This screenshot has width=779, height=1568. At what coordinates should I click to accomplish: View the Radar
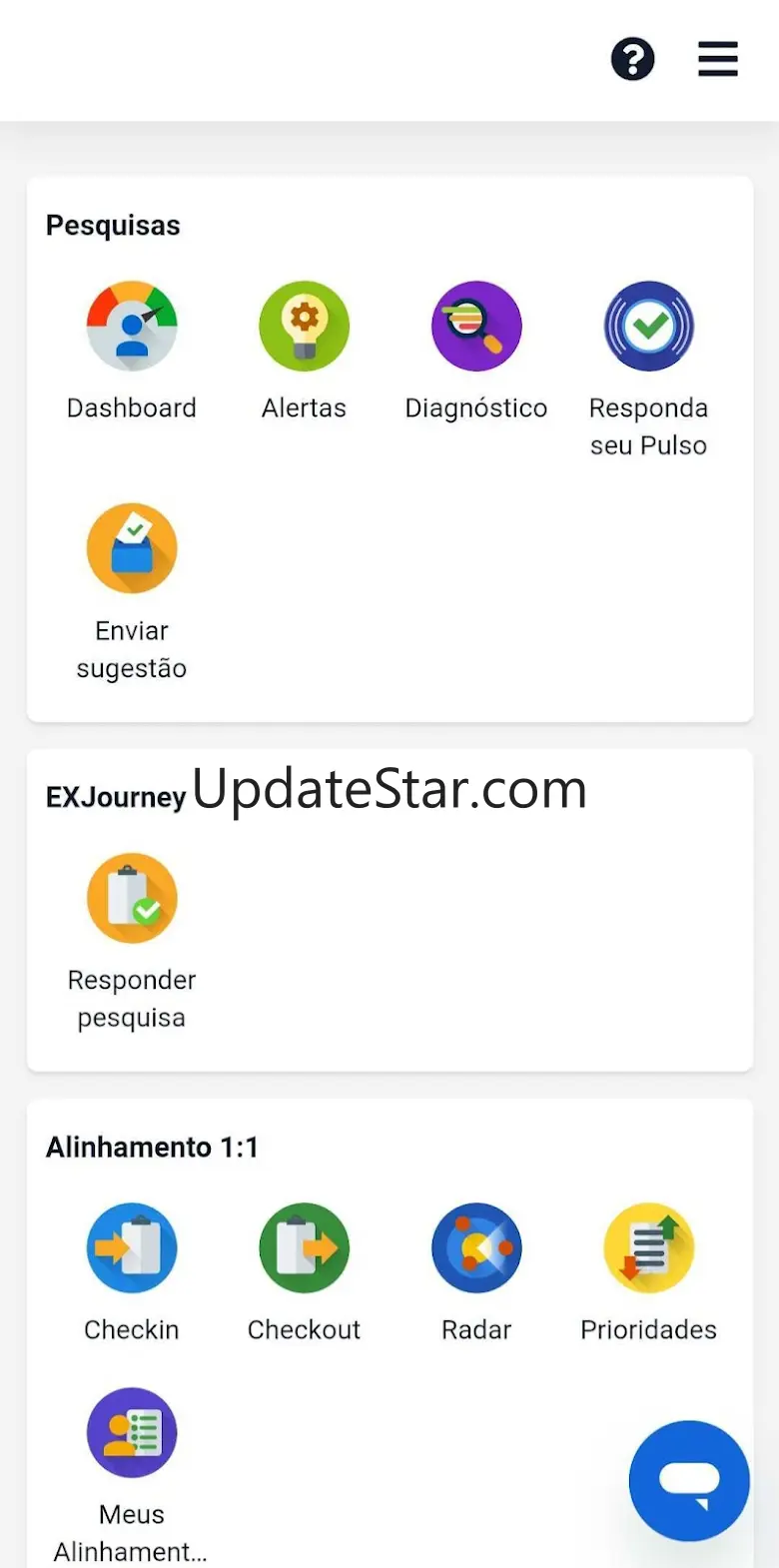476,1248
